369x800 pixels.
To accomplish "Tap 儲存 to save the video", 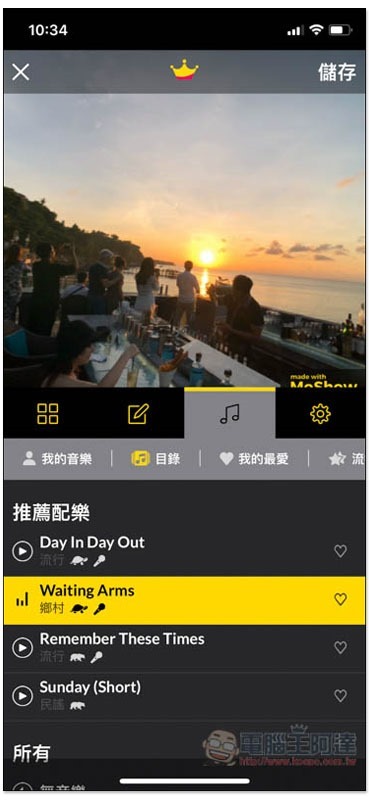I will pyautogui.click(x=337, y=72).
